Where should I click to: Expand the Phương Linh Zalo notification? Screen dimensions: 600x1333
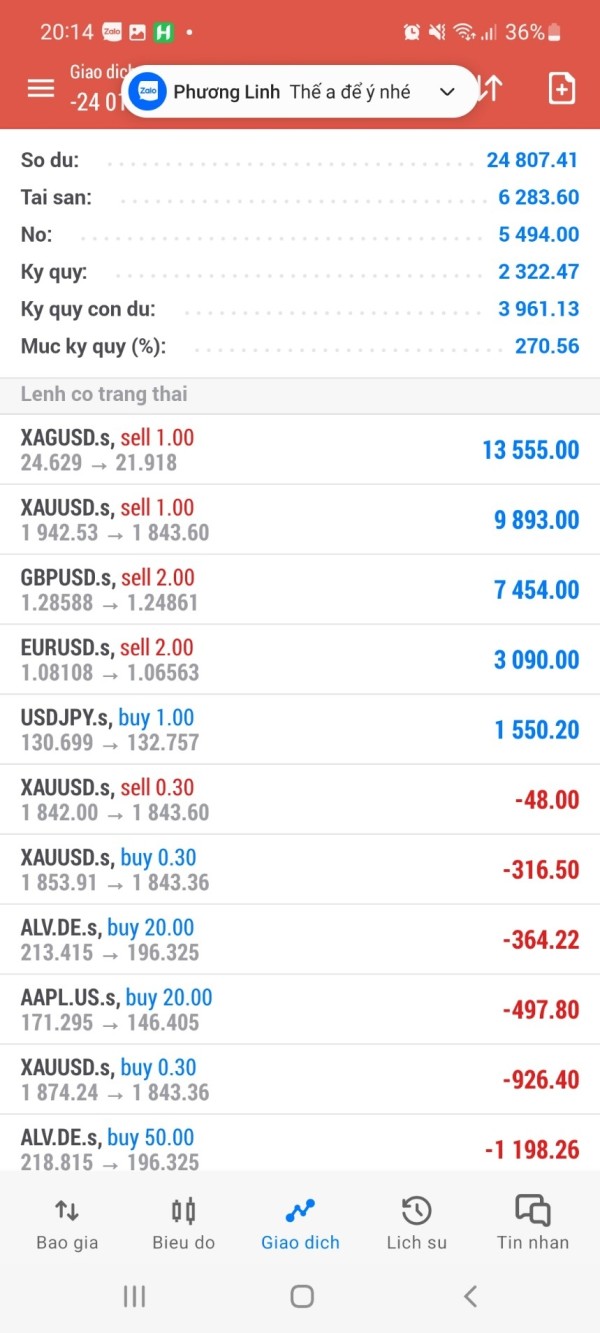tap(447, 92)
